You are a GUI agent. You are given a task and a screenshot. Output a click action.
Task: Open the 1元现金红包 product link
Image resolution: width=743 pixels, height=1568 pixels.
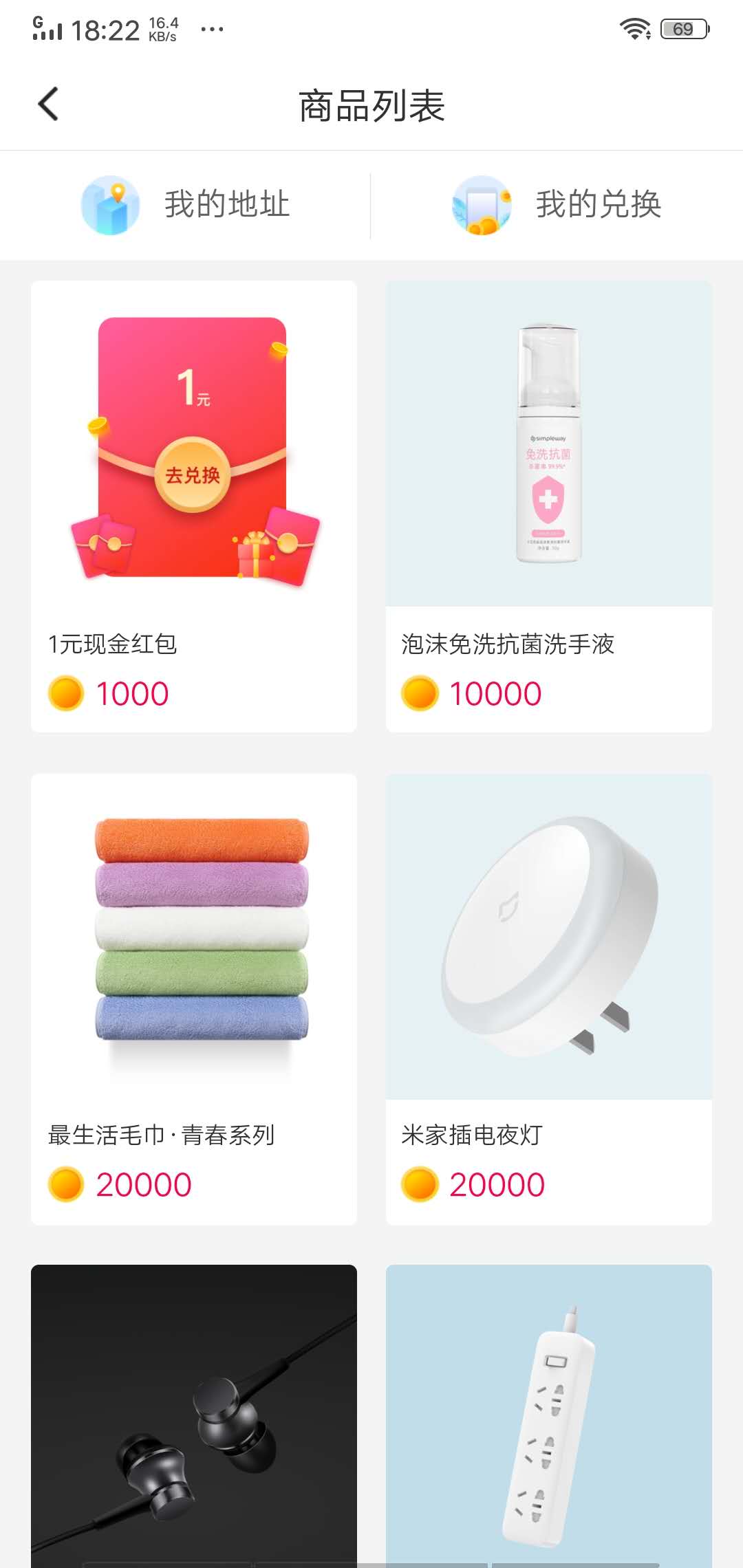[193, 454]
